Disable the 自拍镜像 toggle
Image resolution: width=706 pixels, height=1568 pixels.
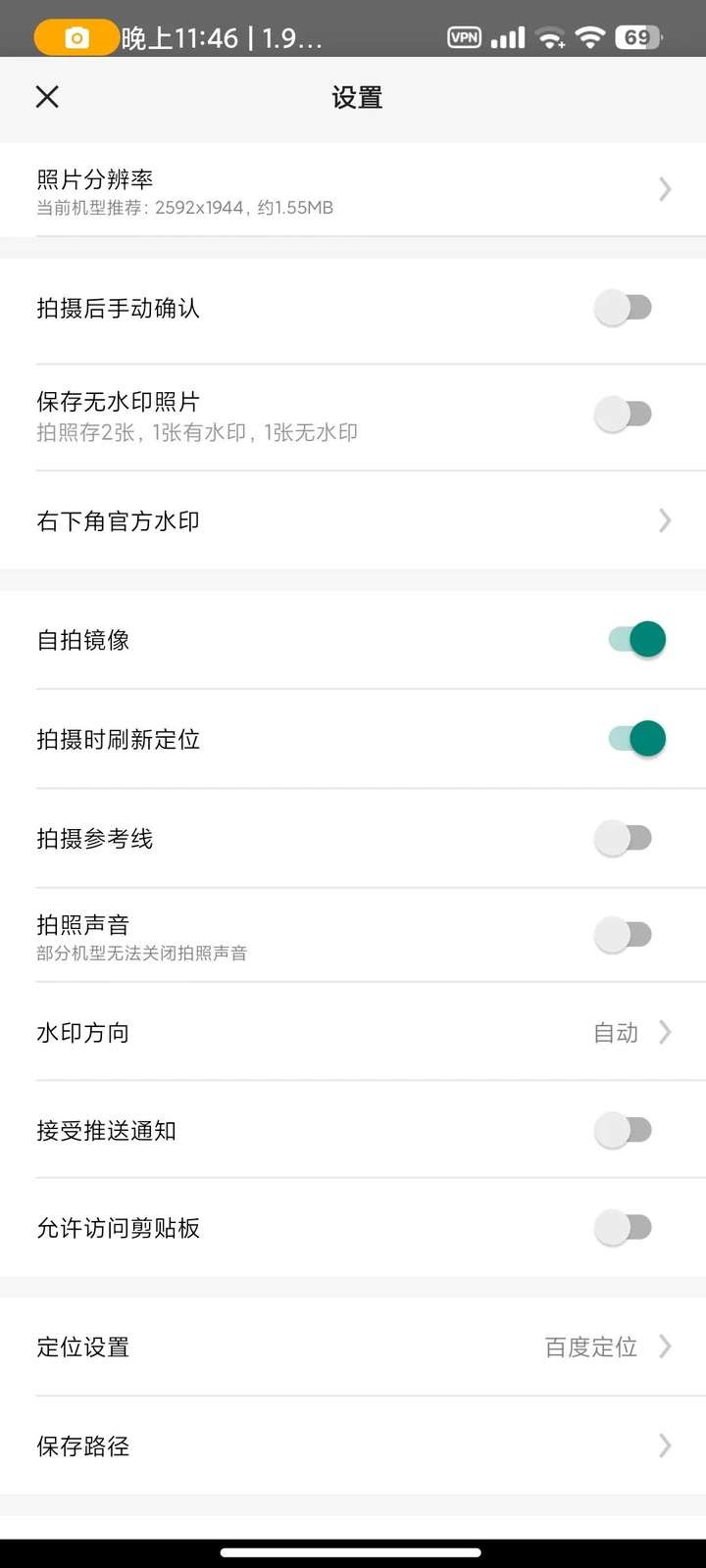(636, 640)
